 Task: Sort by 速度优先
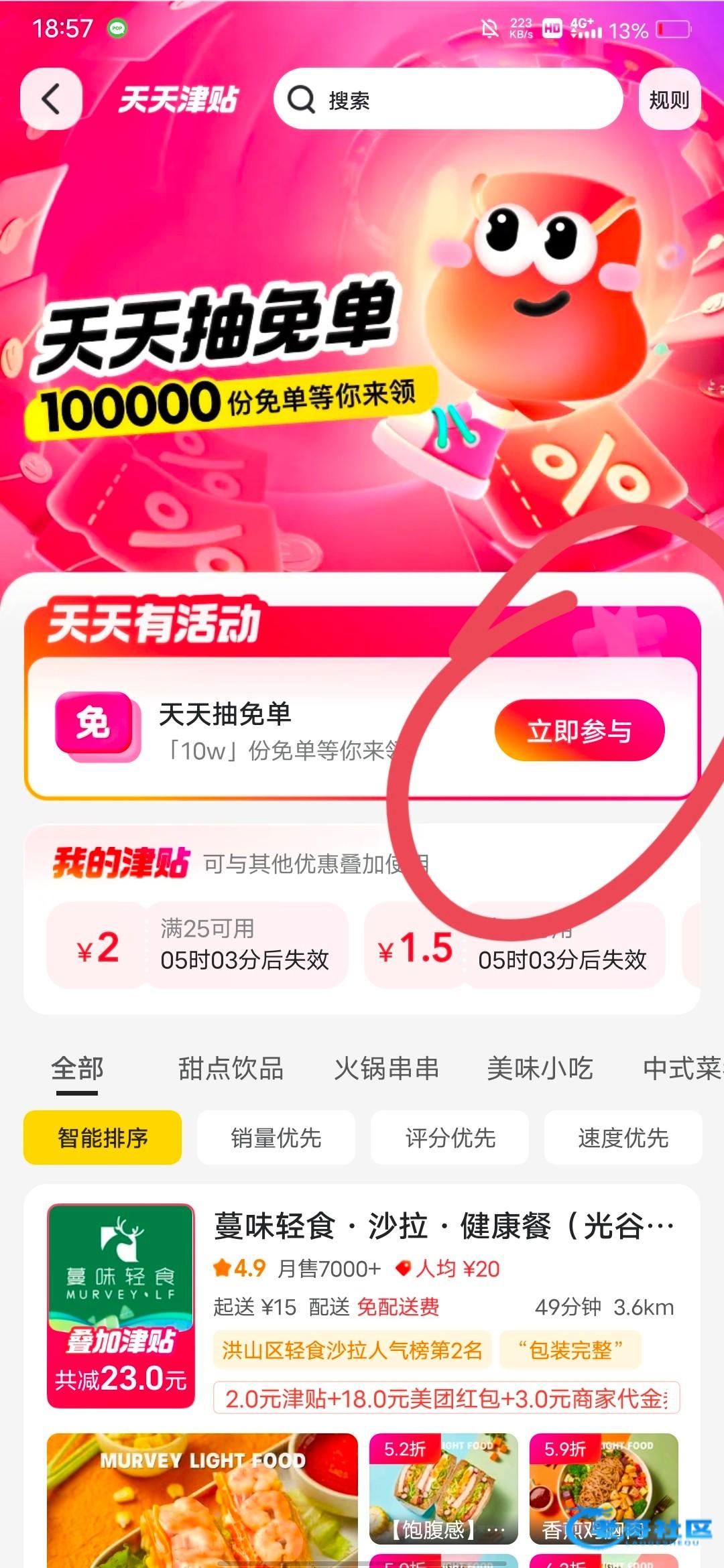[623, 1138]
